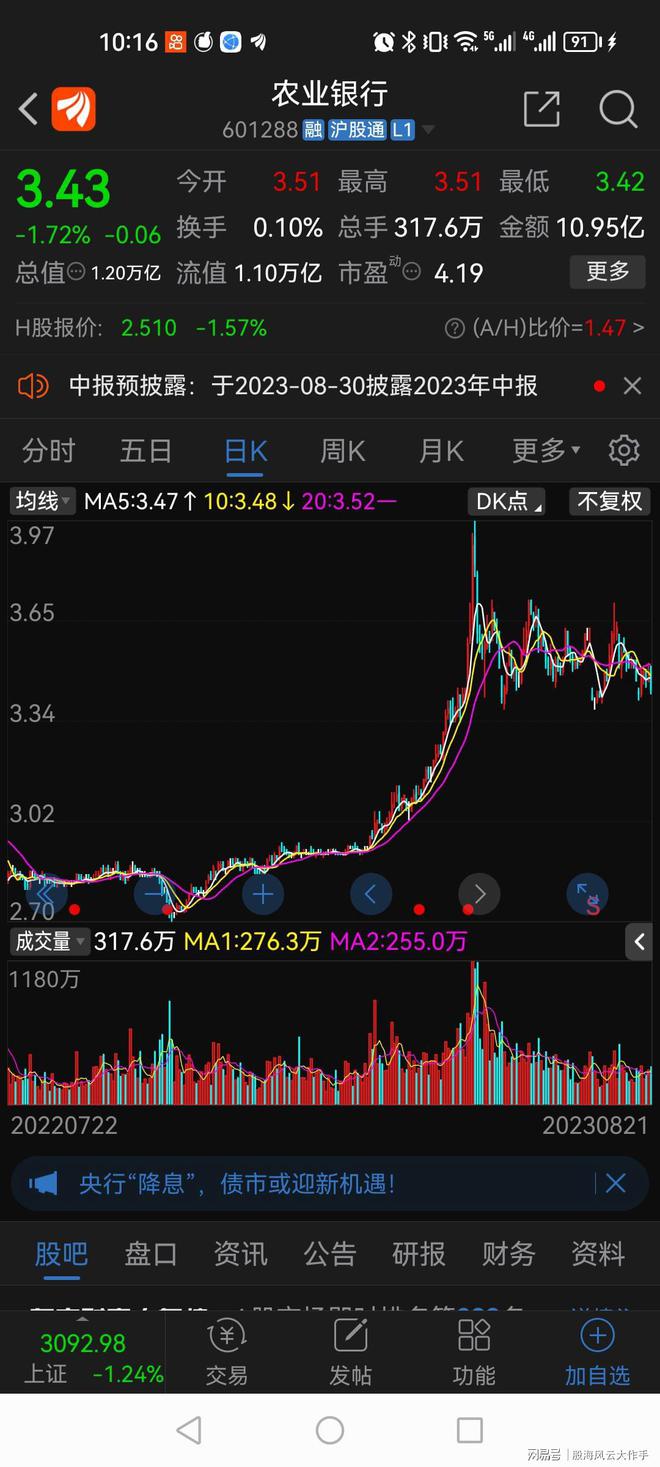Open the 资讯 tab
The image size is (660, 1467).
point(240,1254)
